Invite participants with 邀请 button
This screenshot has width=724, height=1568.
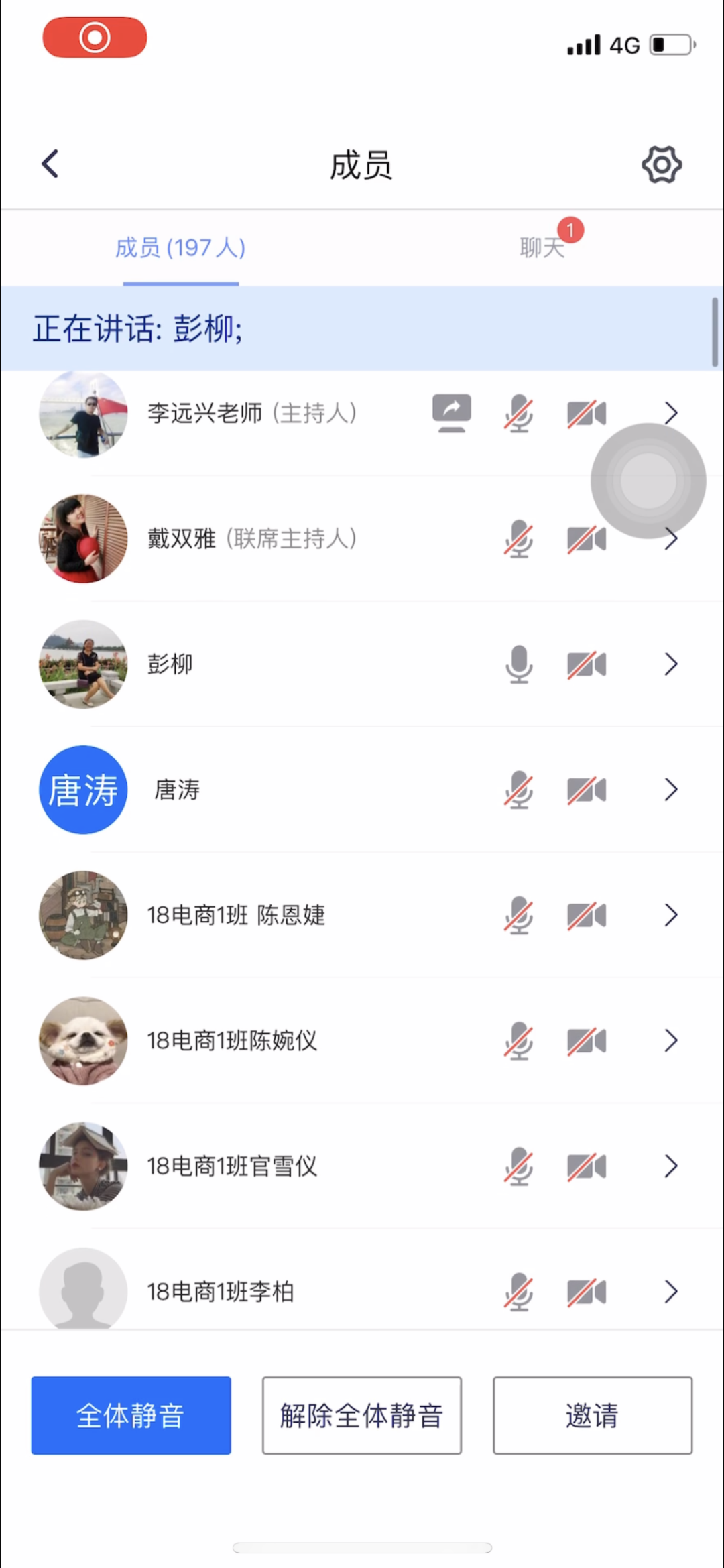(x=592, y=1414)
